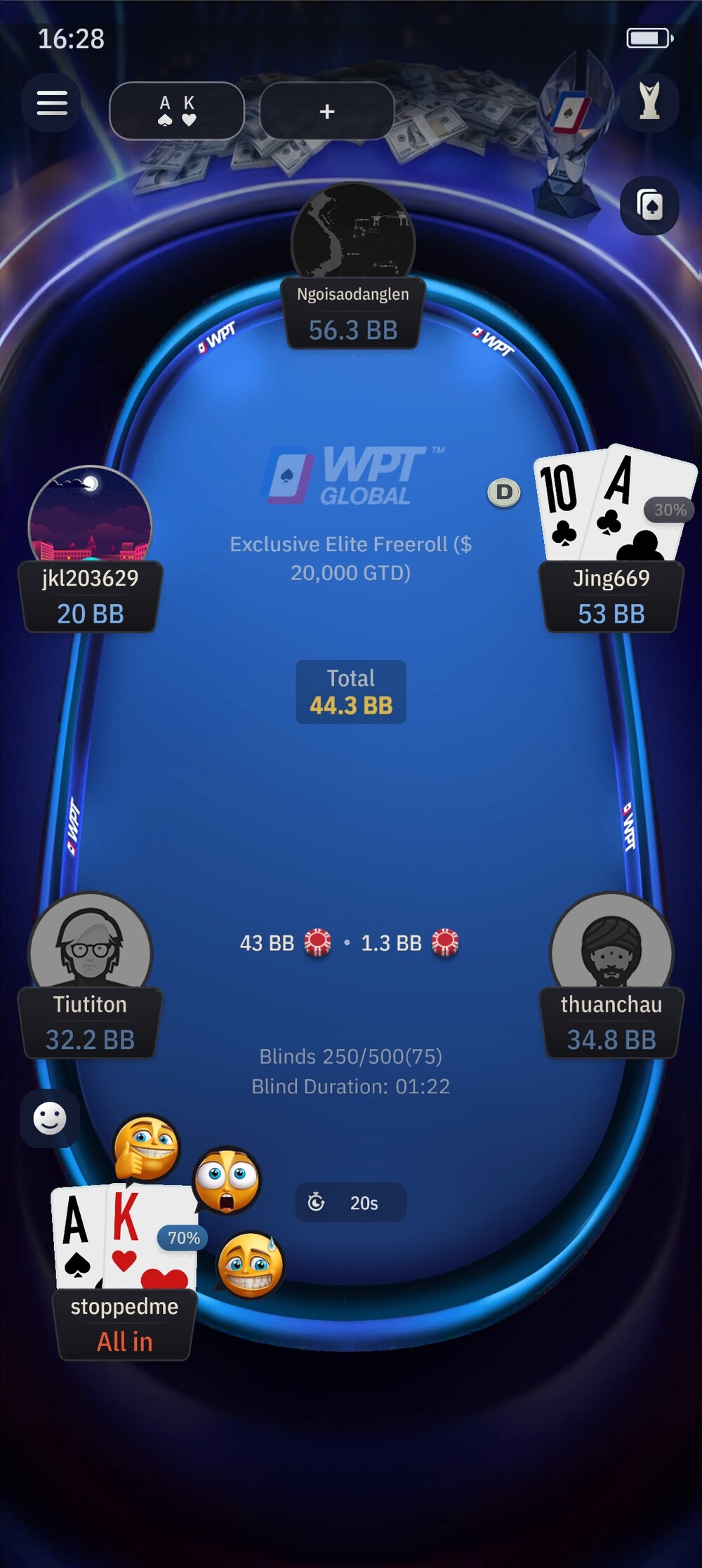Open the trophy rankings icon
This screenshot has height=1568, width=702.
click(649, 103)
